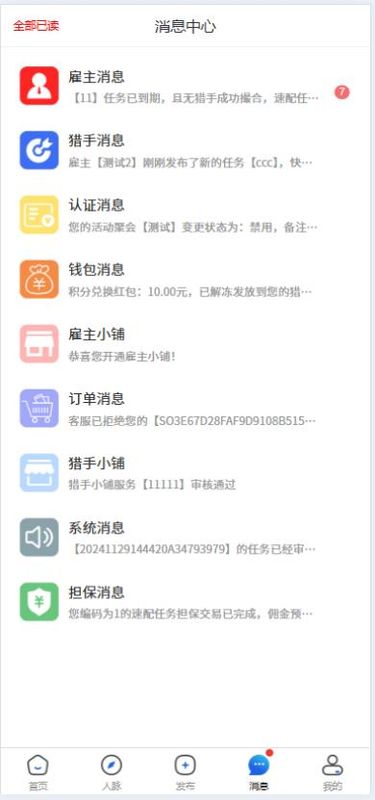
Task: View the 认证消息 notifications
Action: (185, 215)
